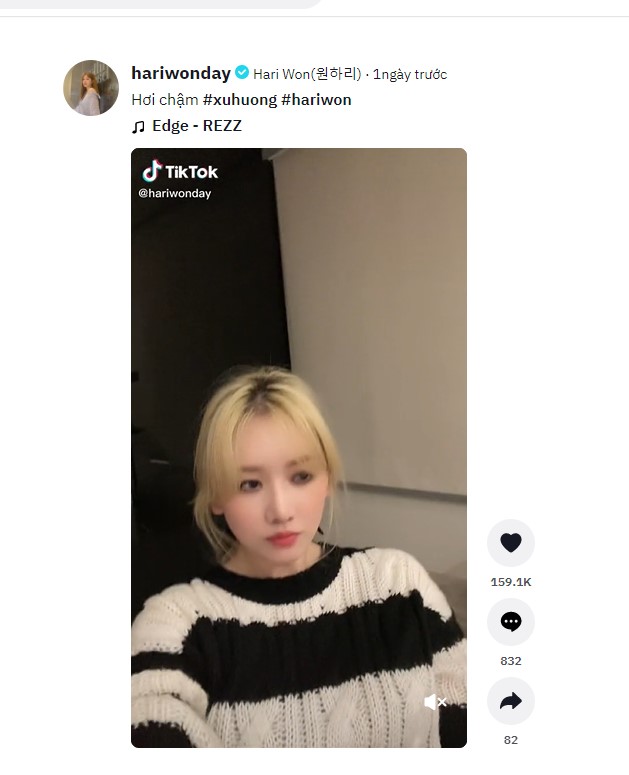Share this video

coord(511,701)
